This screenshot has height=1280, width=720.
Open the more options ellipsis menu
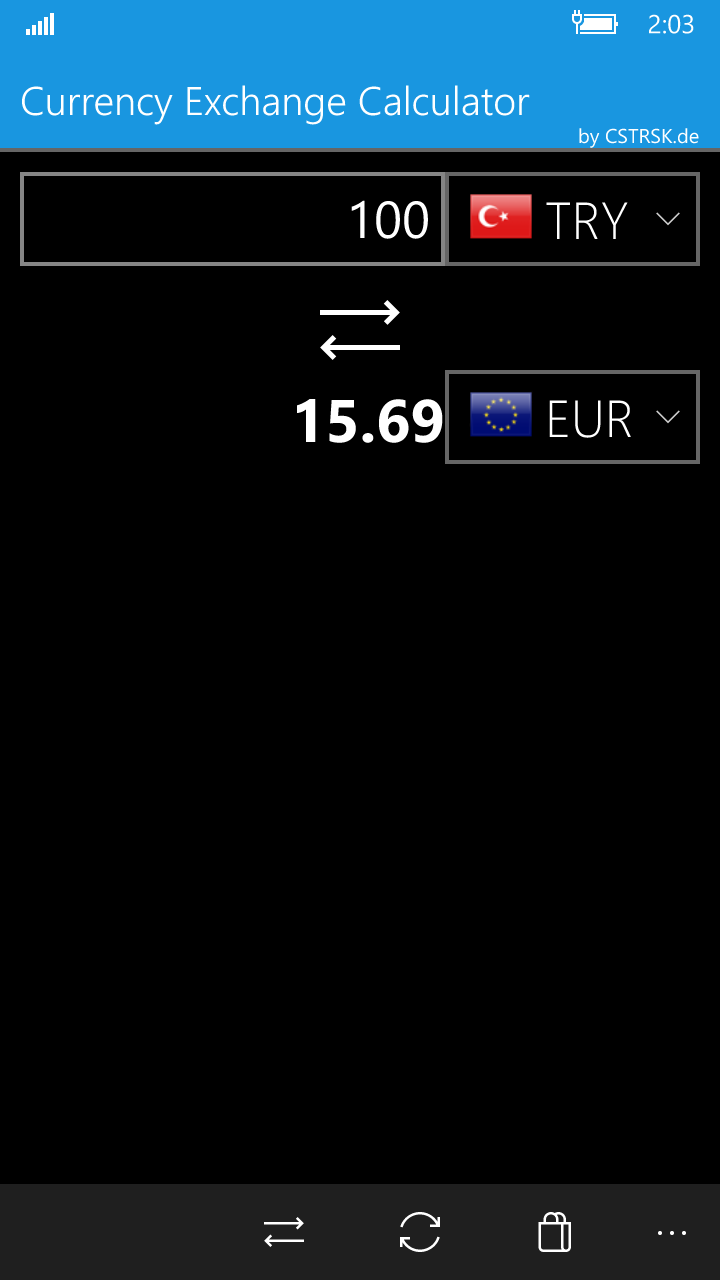click(672, 1232)
